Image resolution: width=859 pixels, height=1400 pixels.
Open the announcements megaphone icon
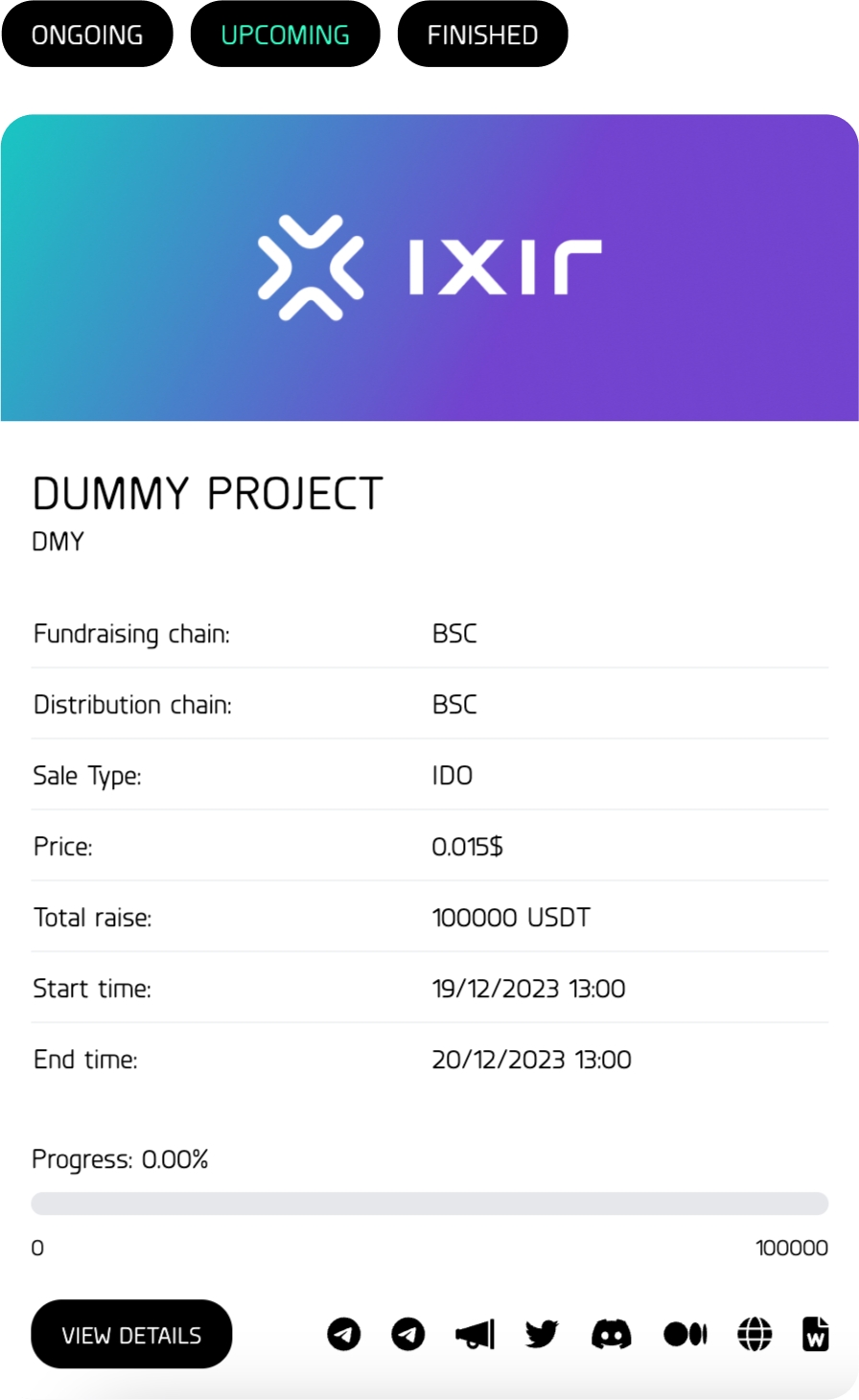pyautogui.click(x=475, y=1334)
